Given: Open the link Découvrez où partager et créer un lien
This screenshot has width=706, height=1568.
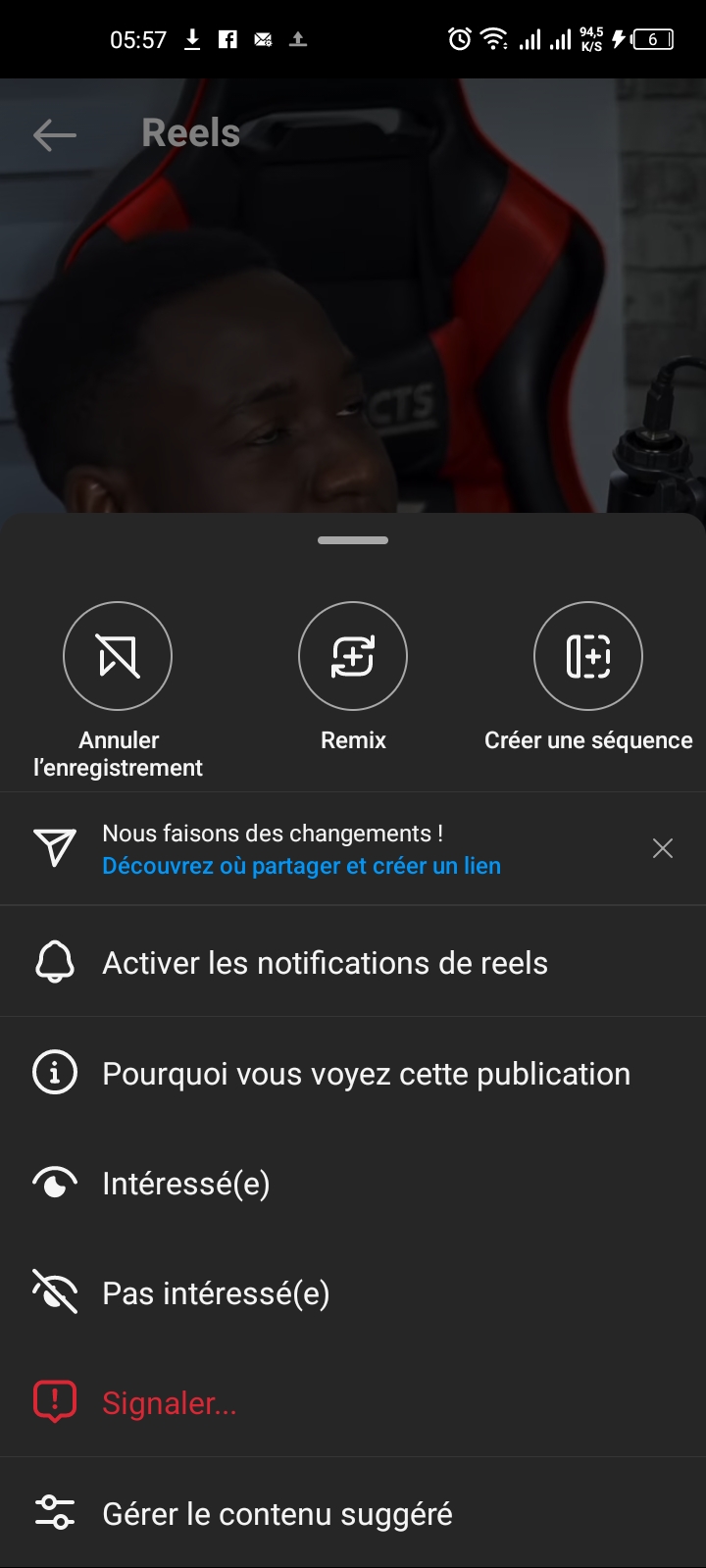Looking at the screenshot, I should pyautogui.click(x=301, y=866).
